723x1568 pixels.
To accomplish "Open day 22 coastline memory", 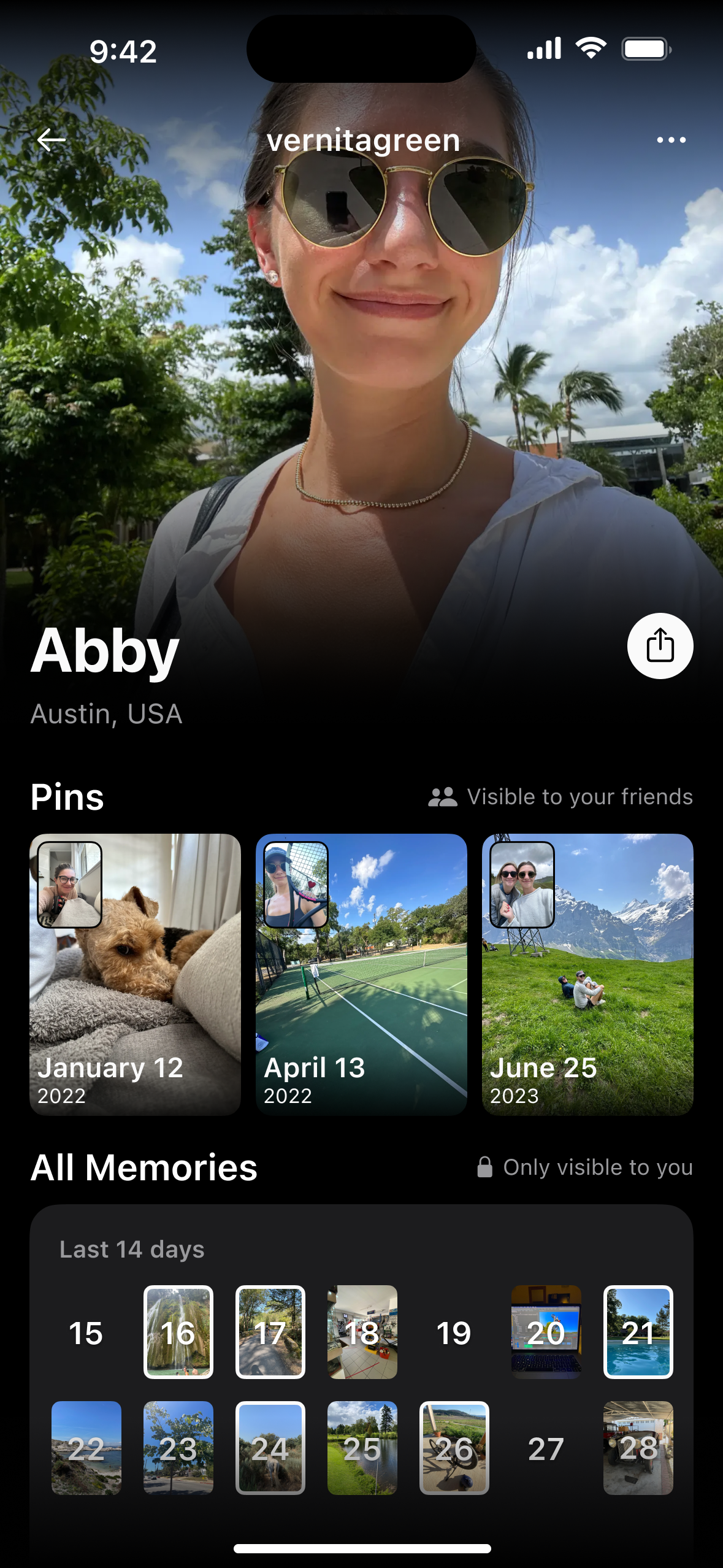I will coord(86,1448).
